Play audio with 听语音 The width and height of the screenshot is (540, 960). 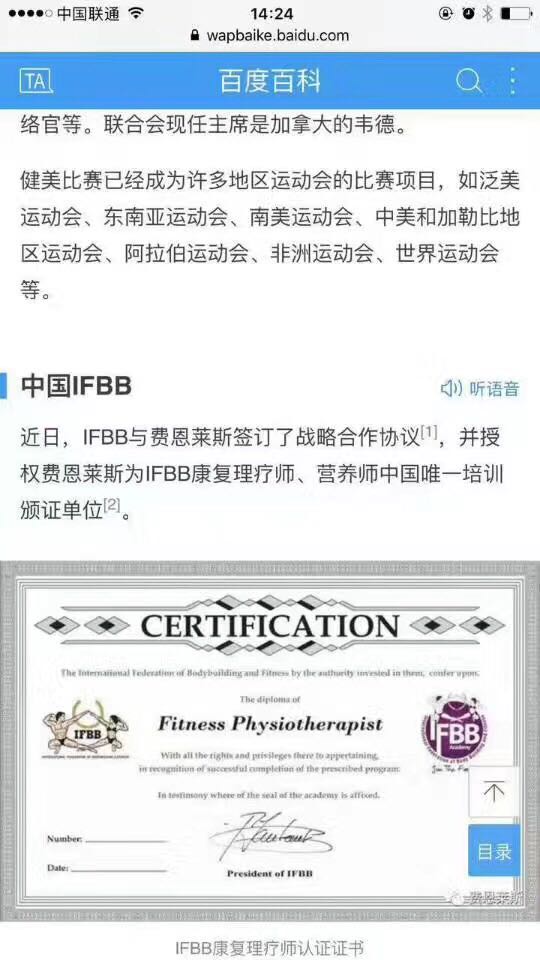tap(480, 388)
